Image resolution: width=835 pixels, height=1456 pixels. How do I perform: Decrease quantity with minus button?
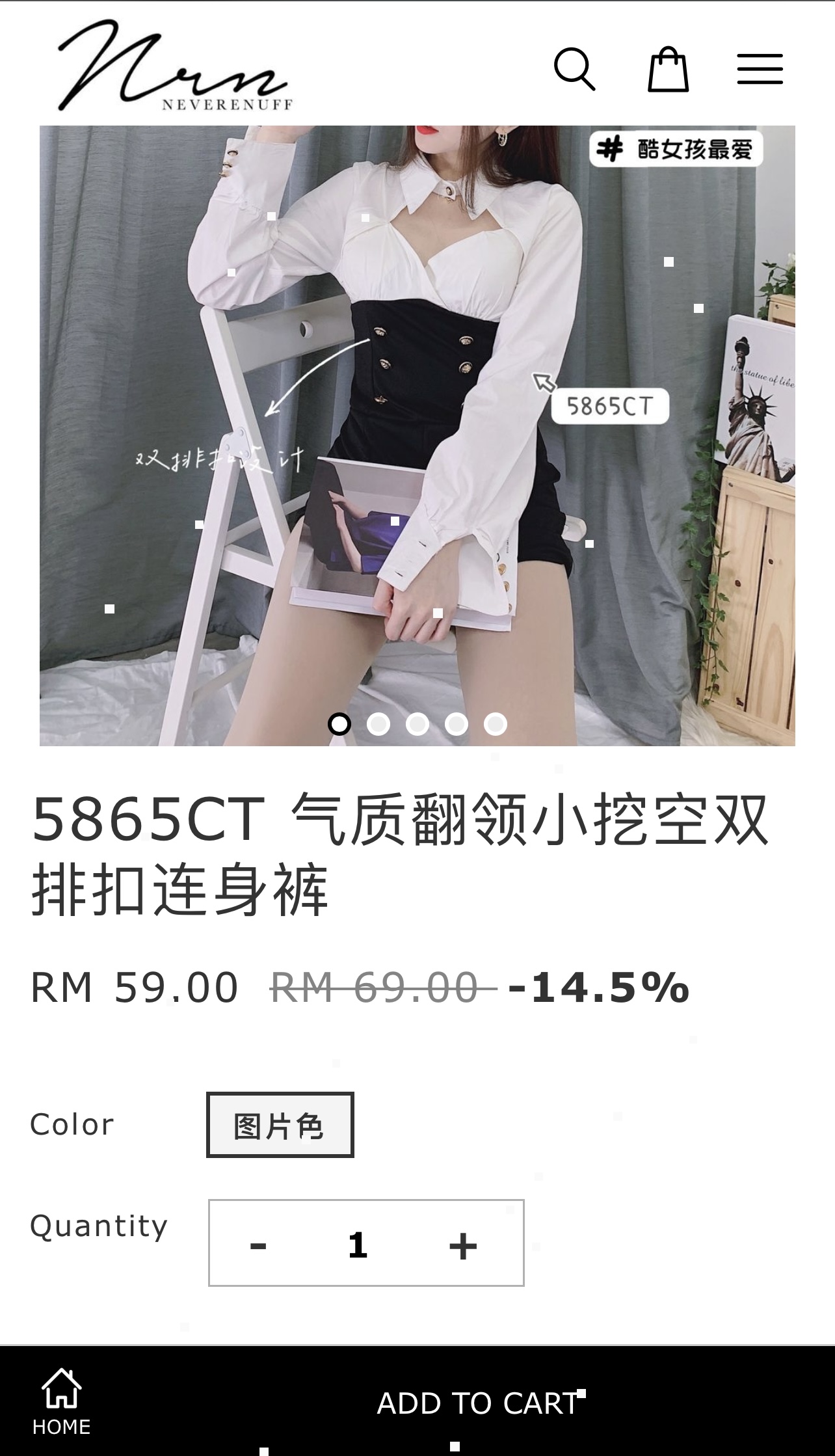(258, 1245)
